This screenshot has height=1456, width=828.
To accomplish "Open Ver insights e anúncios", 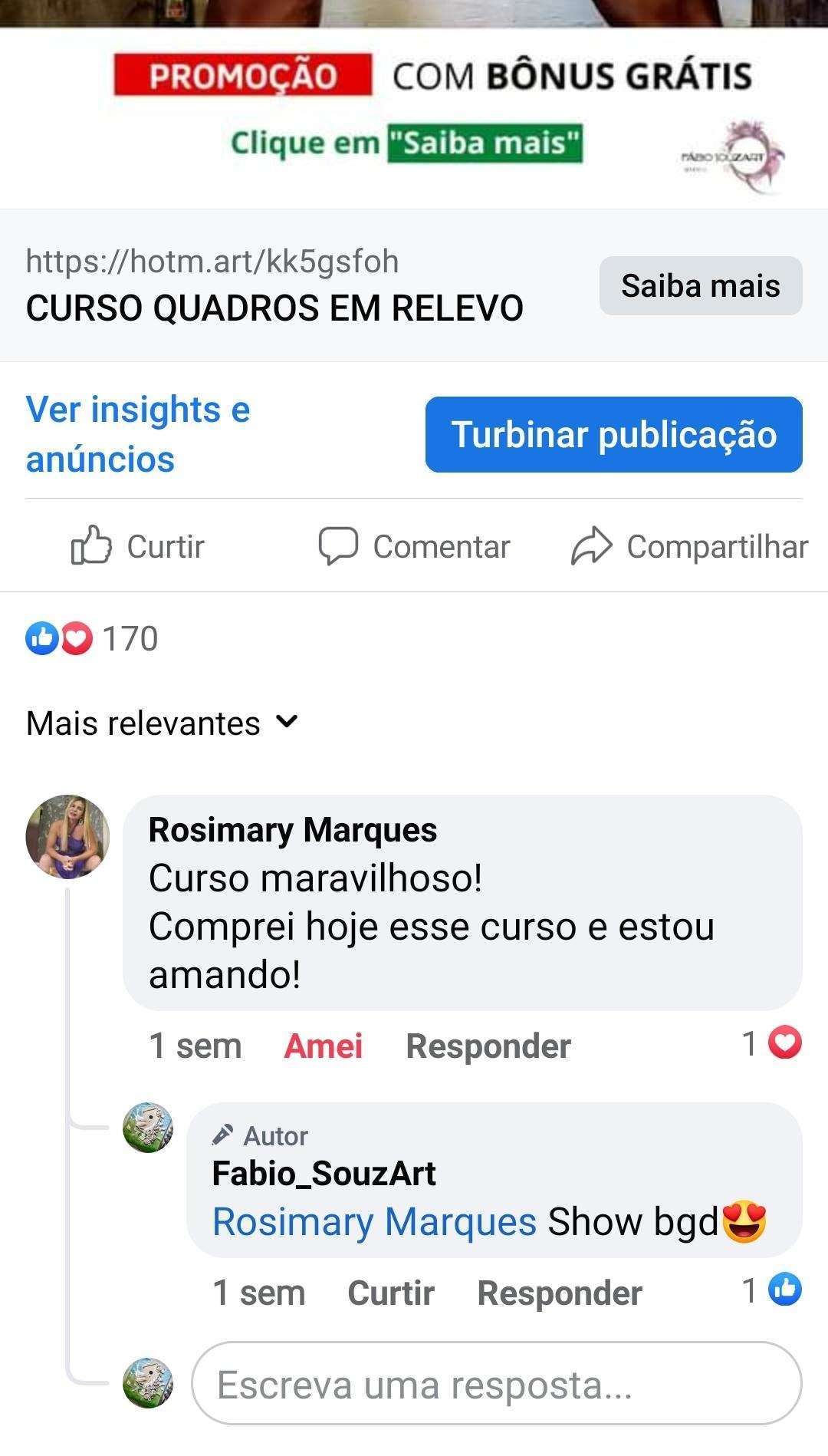I will pos(138,434).
